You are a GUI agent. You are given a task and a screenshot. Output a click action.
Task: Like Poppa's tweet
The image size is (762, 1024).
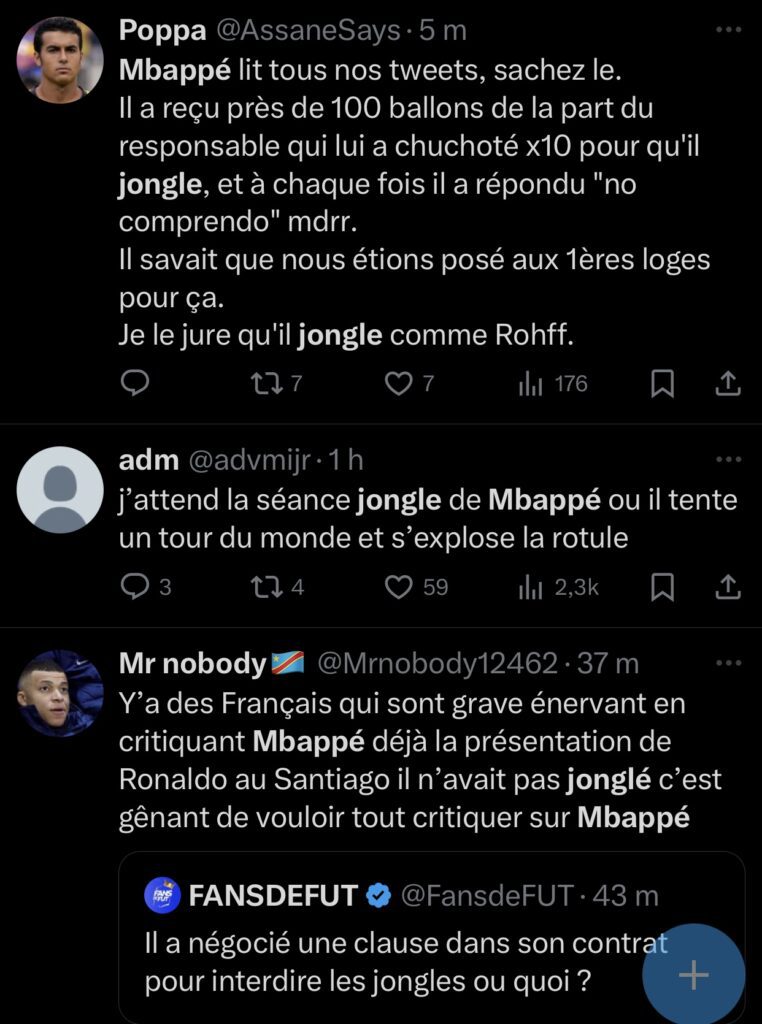coord(399,383)
